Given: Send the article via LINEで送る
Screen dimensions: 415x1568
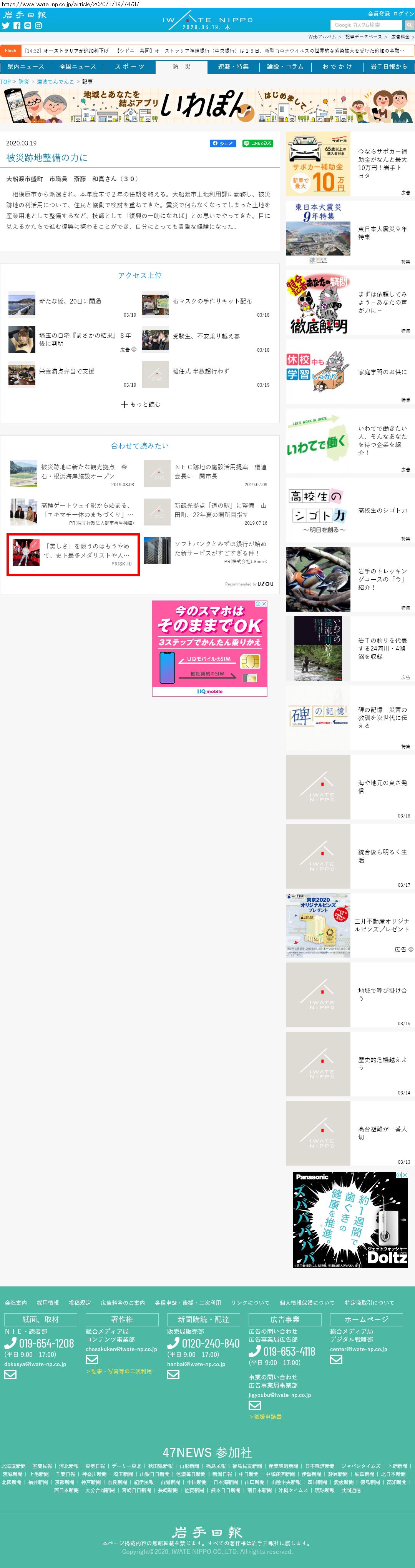Looking at the screenshot, I should 257,143.
